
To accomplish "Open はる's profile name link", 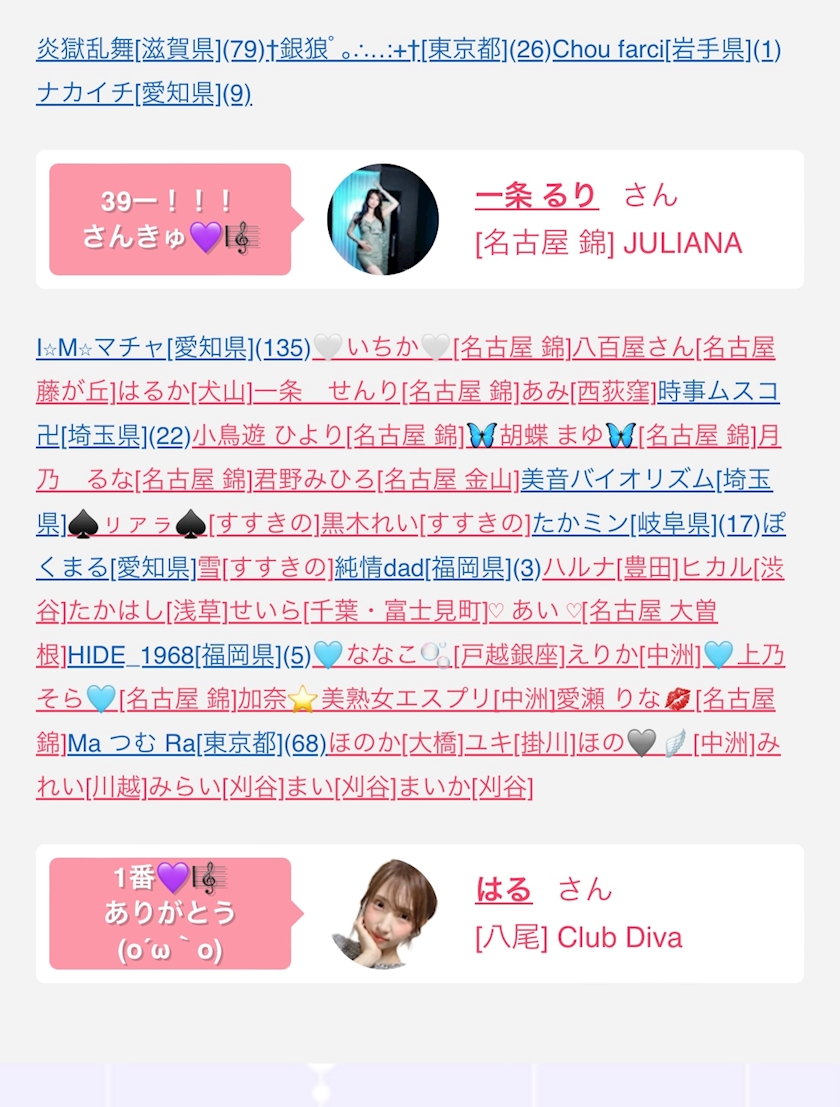I will pyautogui.click(x=503, y=890).
